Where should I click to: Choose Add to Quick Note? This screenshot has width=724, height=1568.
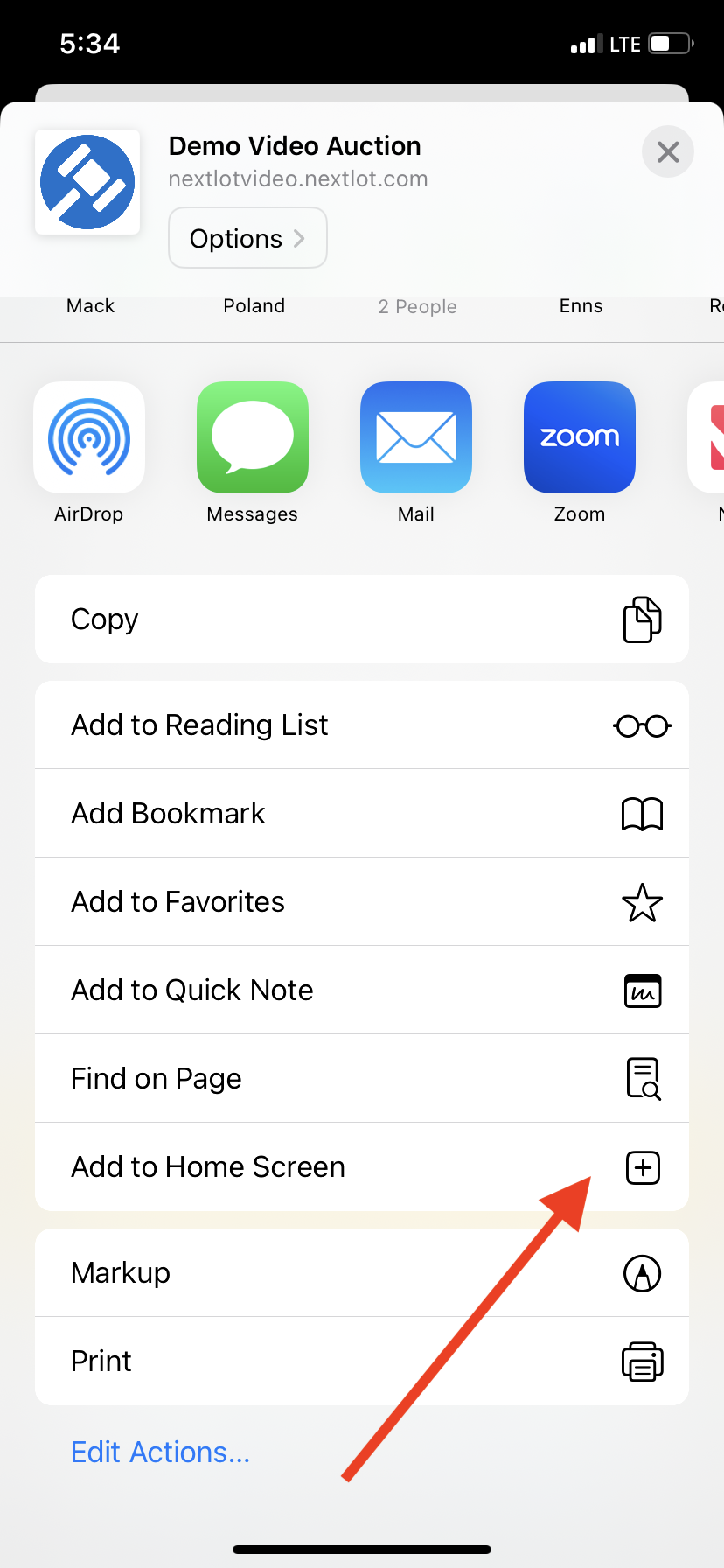coord(362,990)
